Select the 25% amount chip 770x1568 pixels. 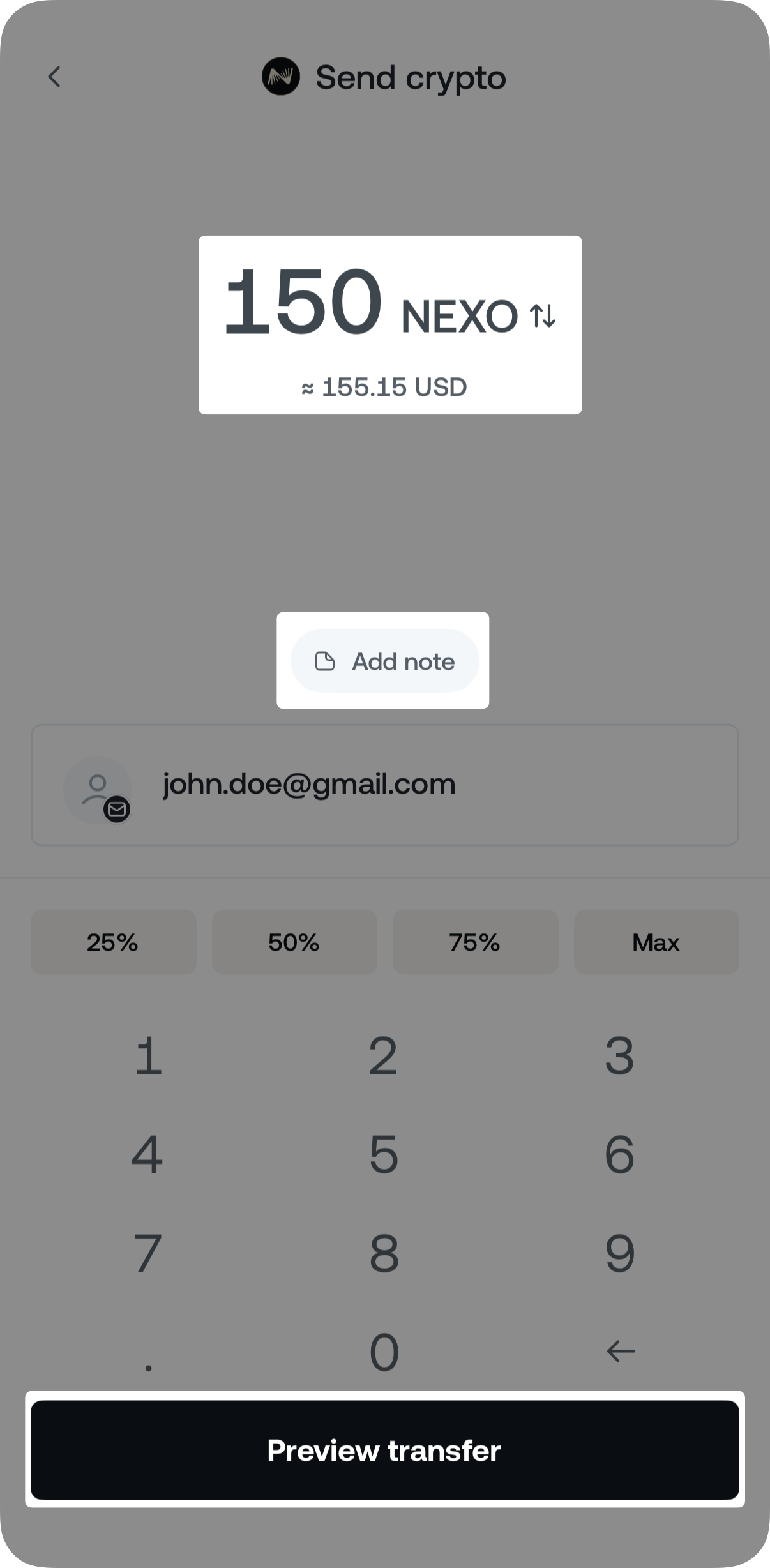click(x=113, y=942)
